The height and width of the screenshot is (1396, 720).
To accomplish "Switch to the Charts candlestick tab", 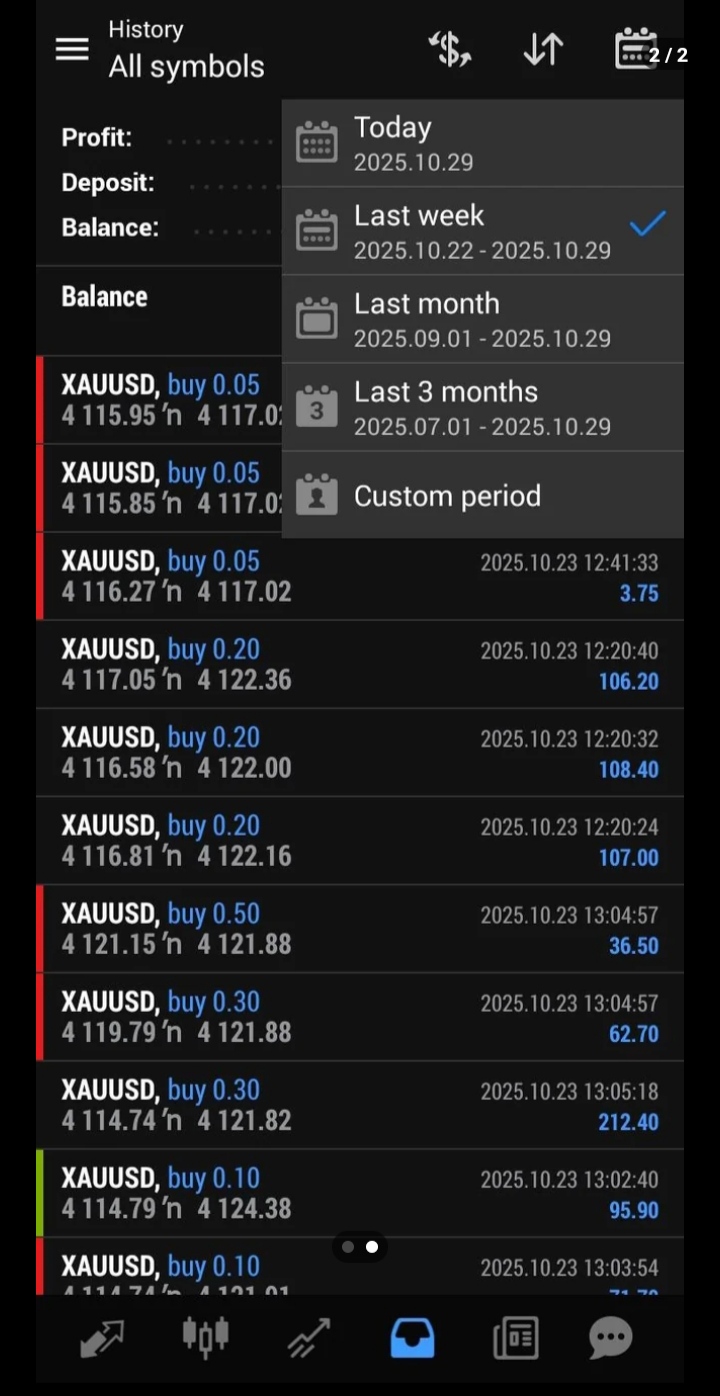I will tap(206, 1339).
